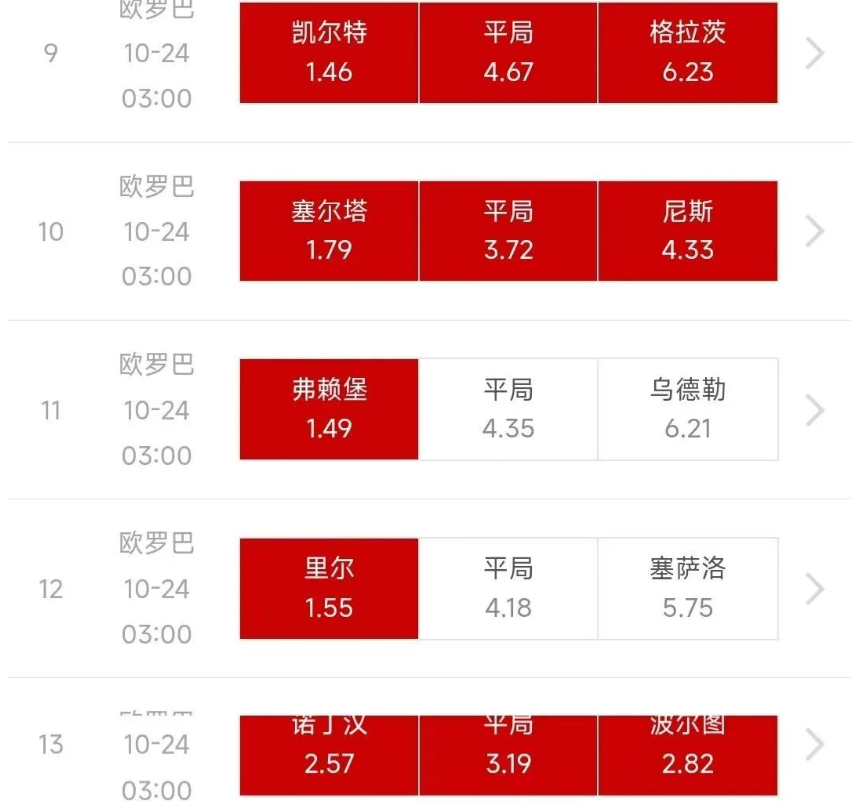The image size is (852, 804).
Task: Deselect 里尔 win at 1.55
Action: click(x=329, y=589)
